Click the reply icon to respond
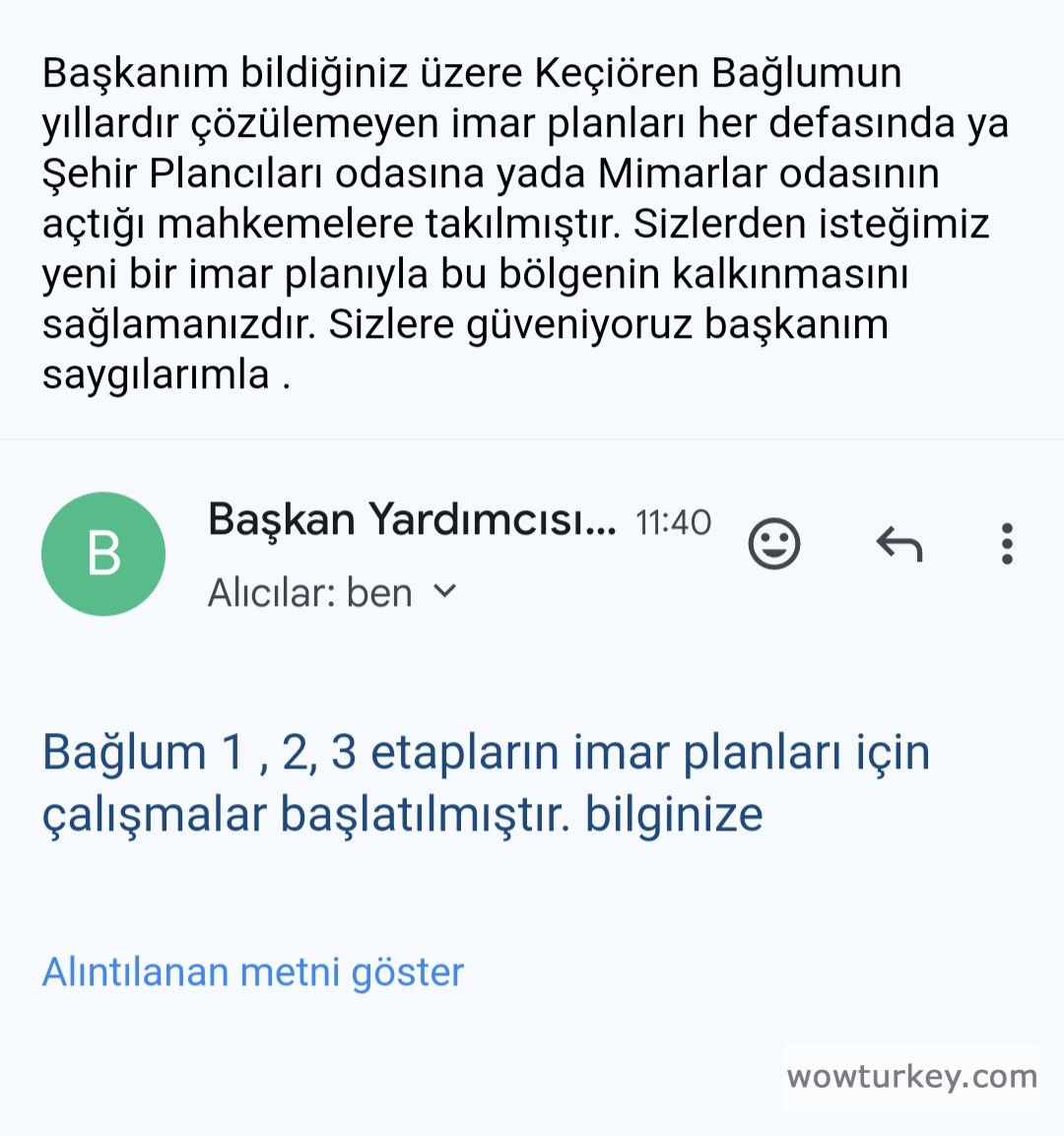1064x1136 pixels. coord(898,543)
